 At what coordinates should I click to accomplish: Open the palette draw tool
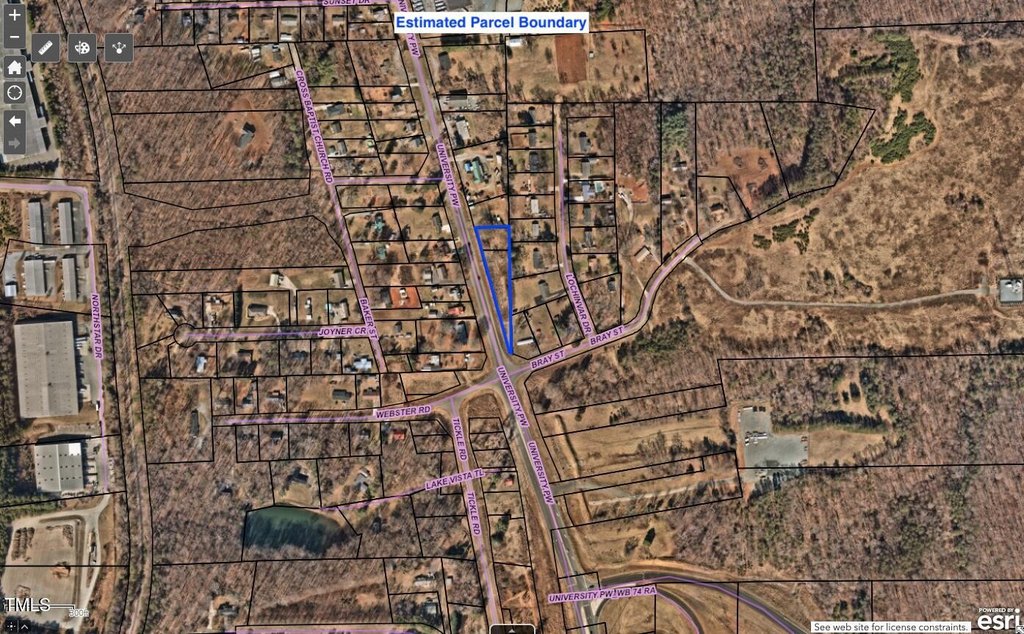(x=82, y=47)
